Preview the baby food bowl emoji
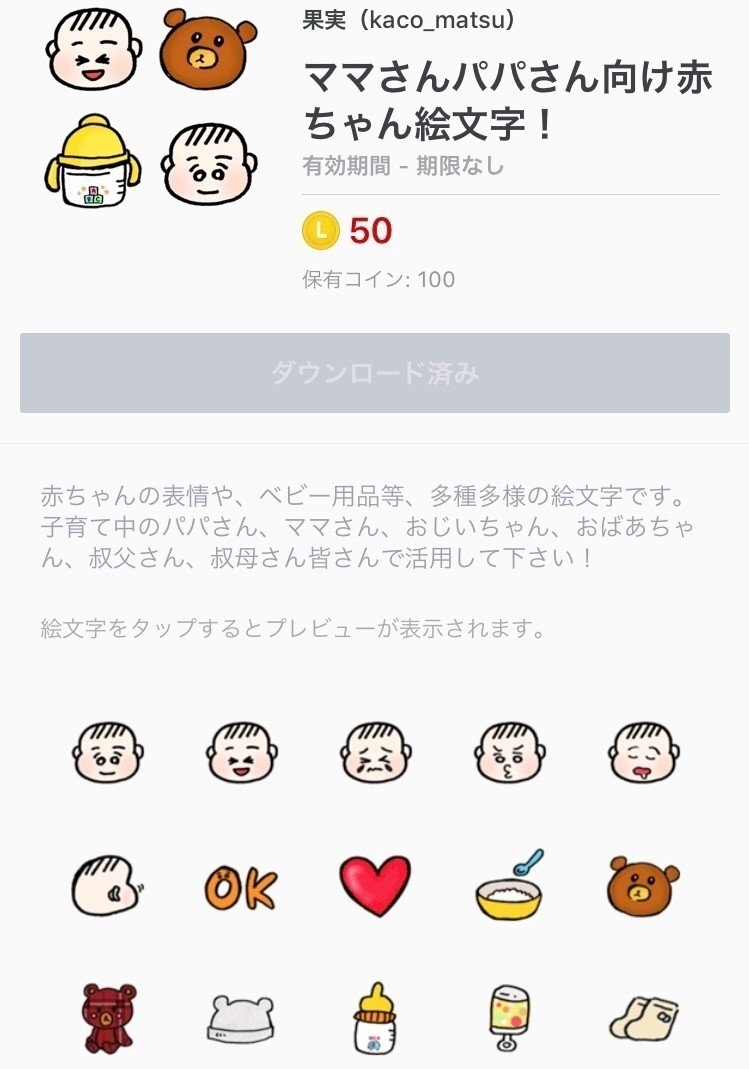Screen dimensions: 749x1069 coord(510,886)
